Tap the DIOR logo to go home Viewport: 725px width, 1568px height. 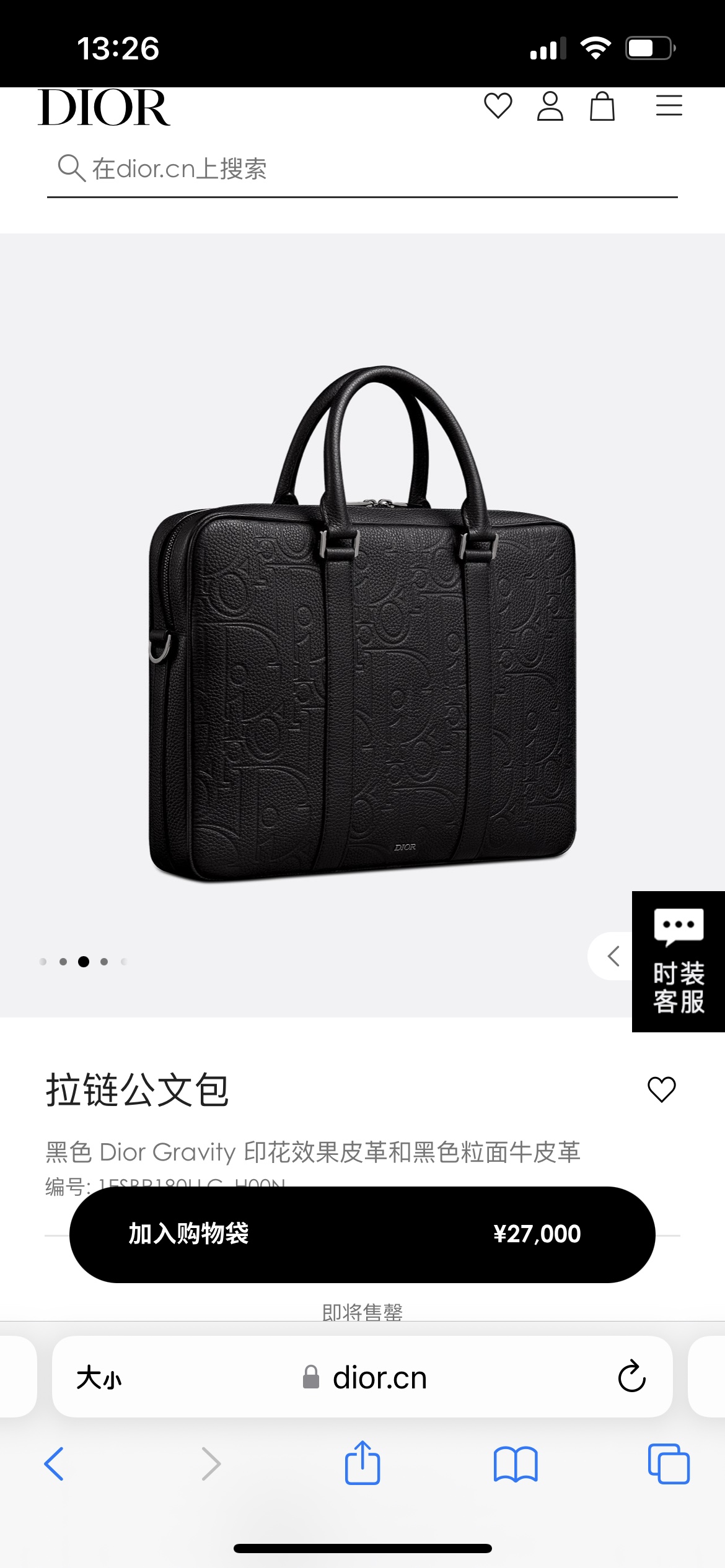pyautogui.click(x=104, y=108)
